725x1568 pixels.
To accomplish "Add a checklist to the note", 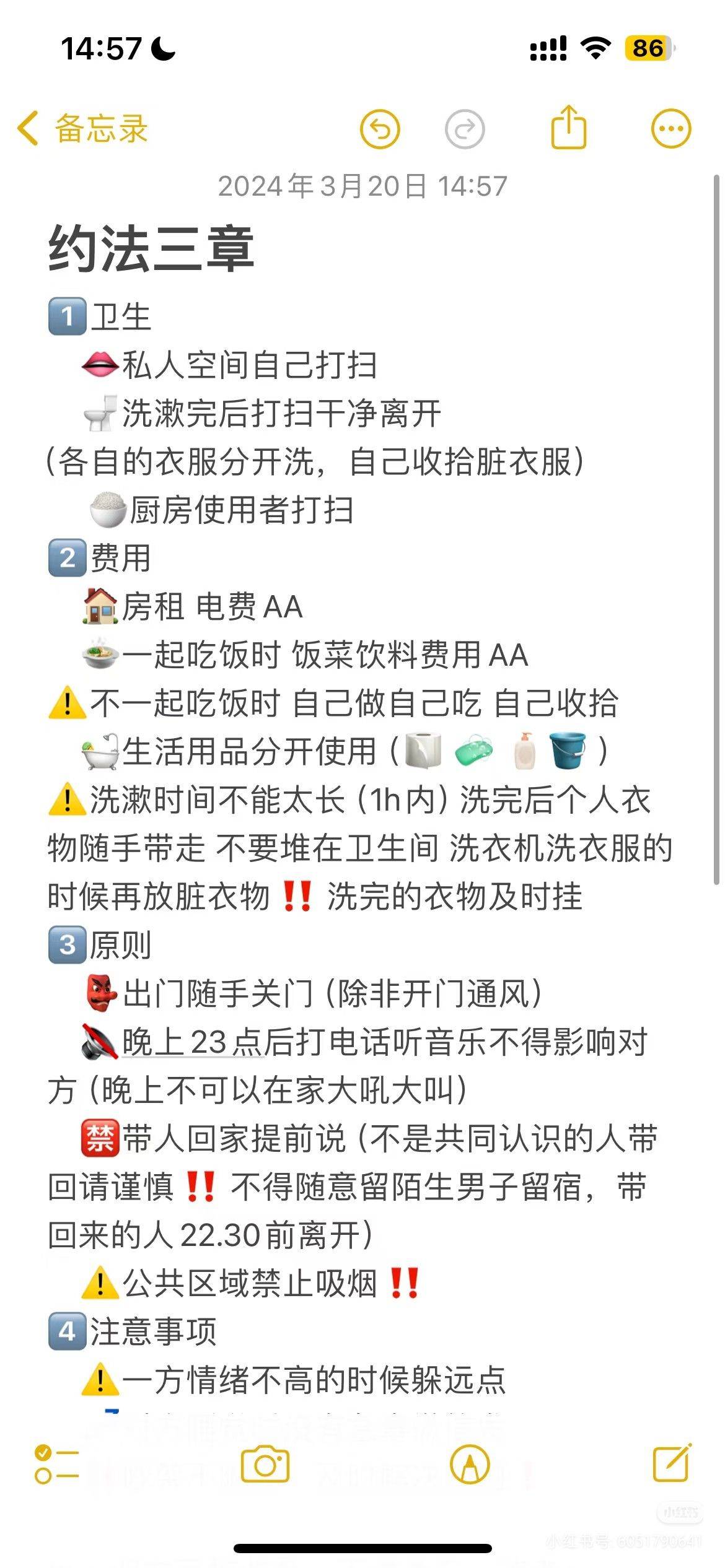I will point(56,1464).
